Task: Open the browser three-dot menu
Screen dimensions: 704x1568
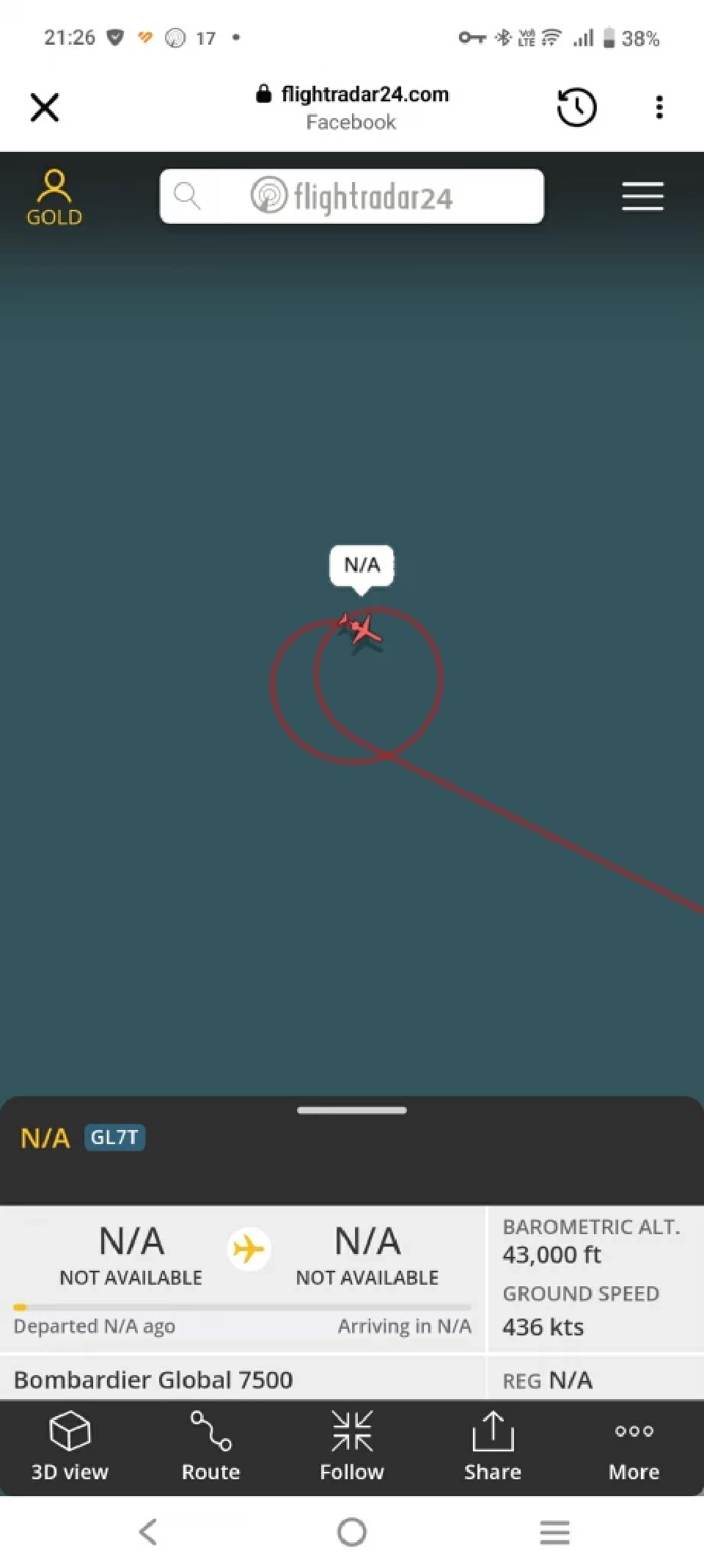Action: [x=659, y=107]
